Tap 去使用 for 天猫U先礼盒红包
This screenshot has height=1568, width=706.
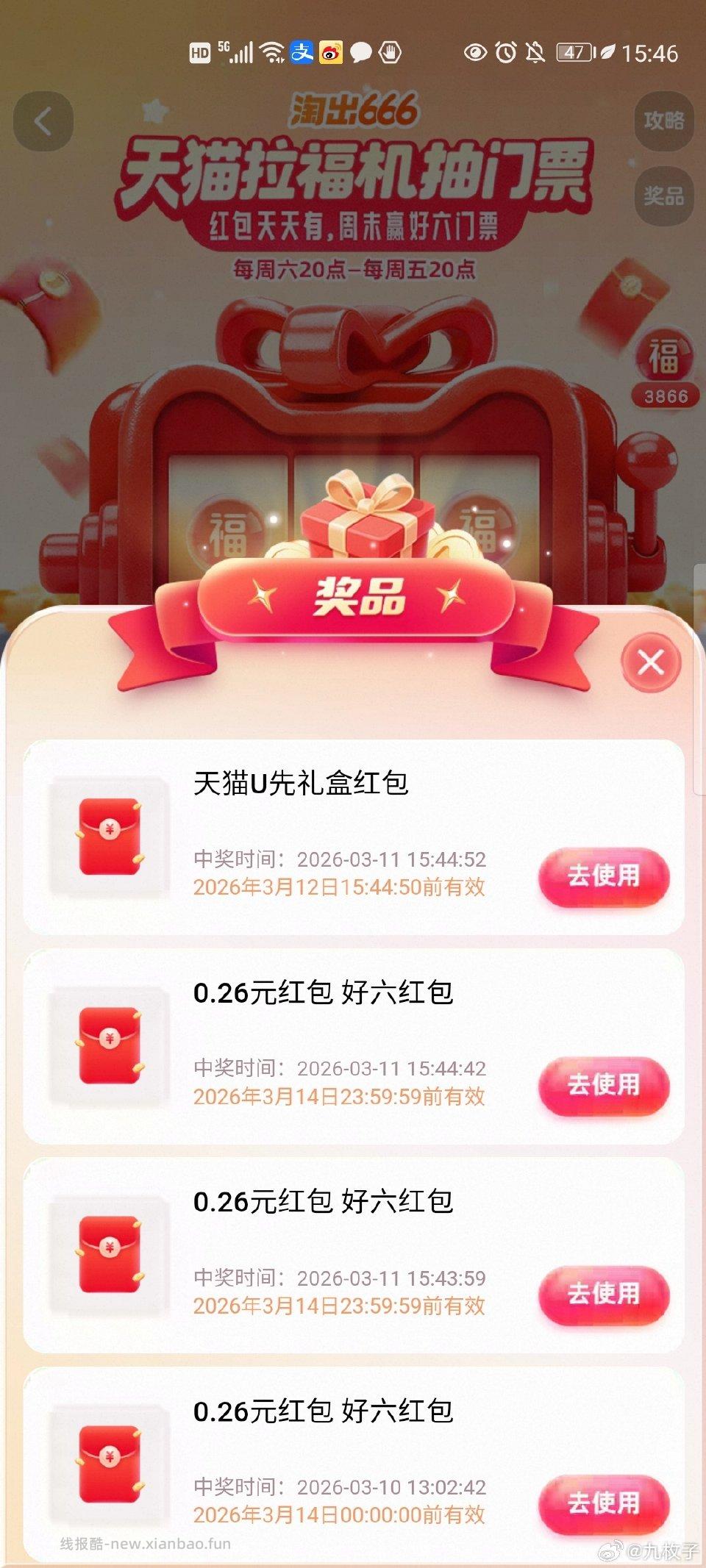click(x=604, y=876)
